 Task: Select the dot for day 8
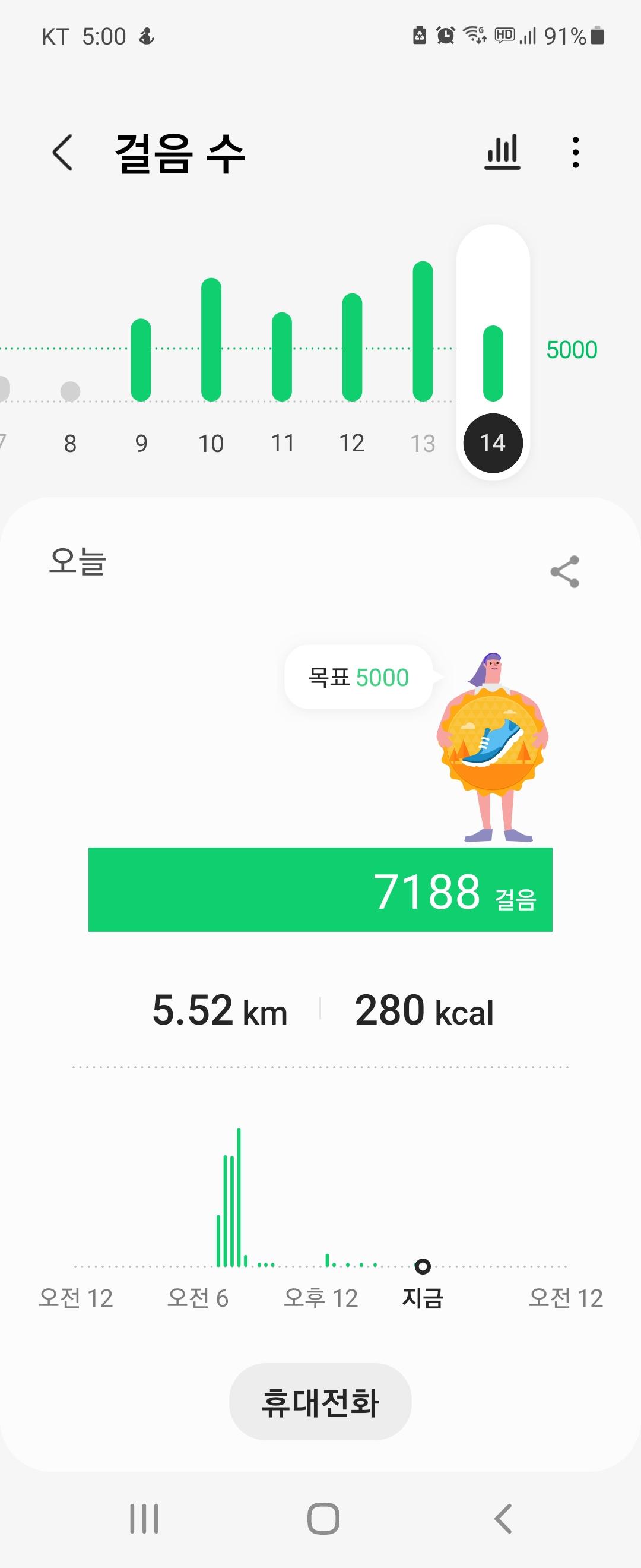tap(71, 391)
